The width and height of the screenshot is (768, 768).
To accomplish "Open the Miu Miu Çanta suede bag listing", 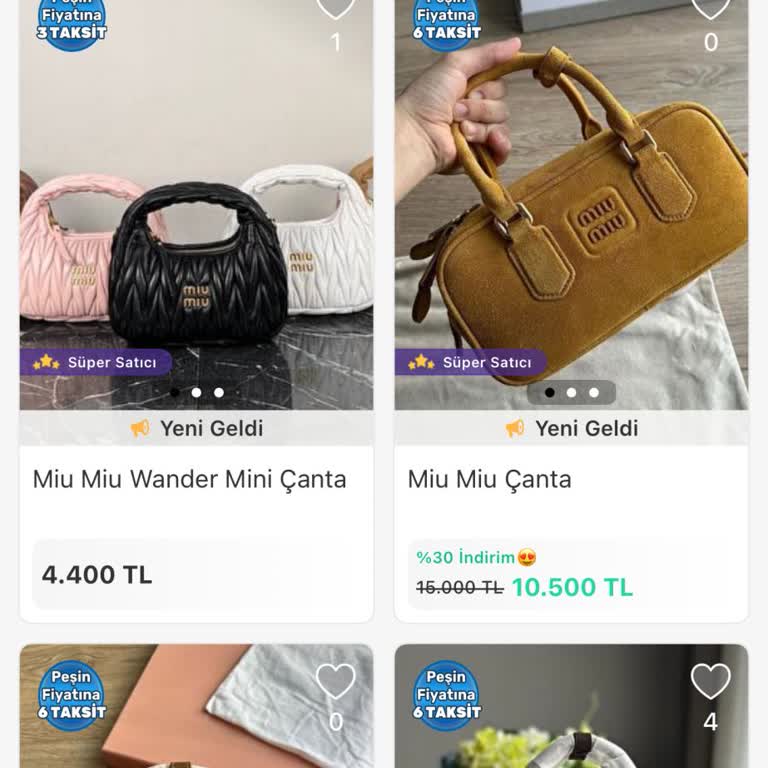I will (489, 479).
